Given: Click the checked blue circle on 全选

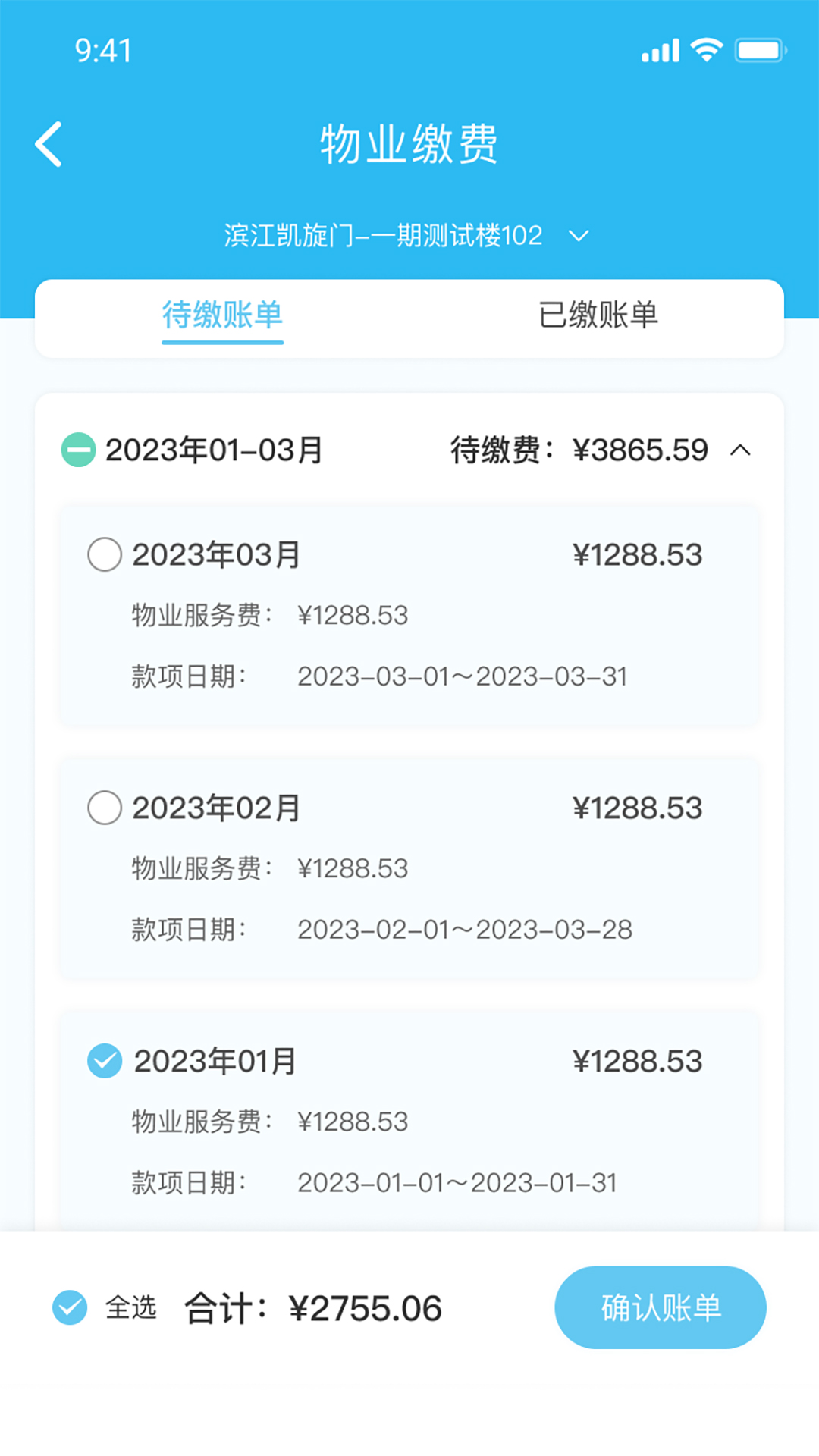Looking at the screenshot, I should point(70,1307).
